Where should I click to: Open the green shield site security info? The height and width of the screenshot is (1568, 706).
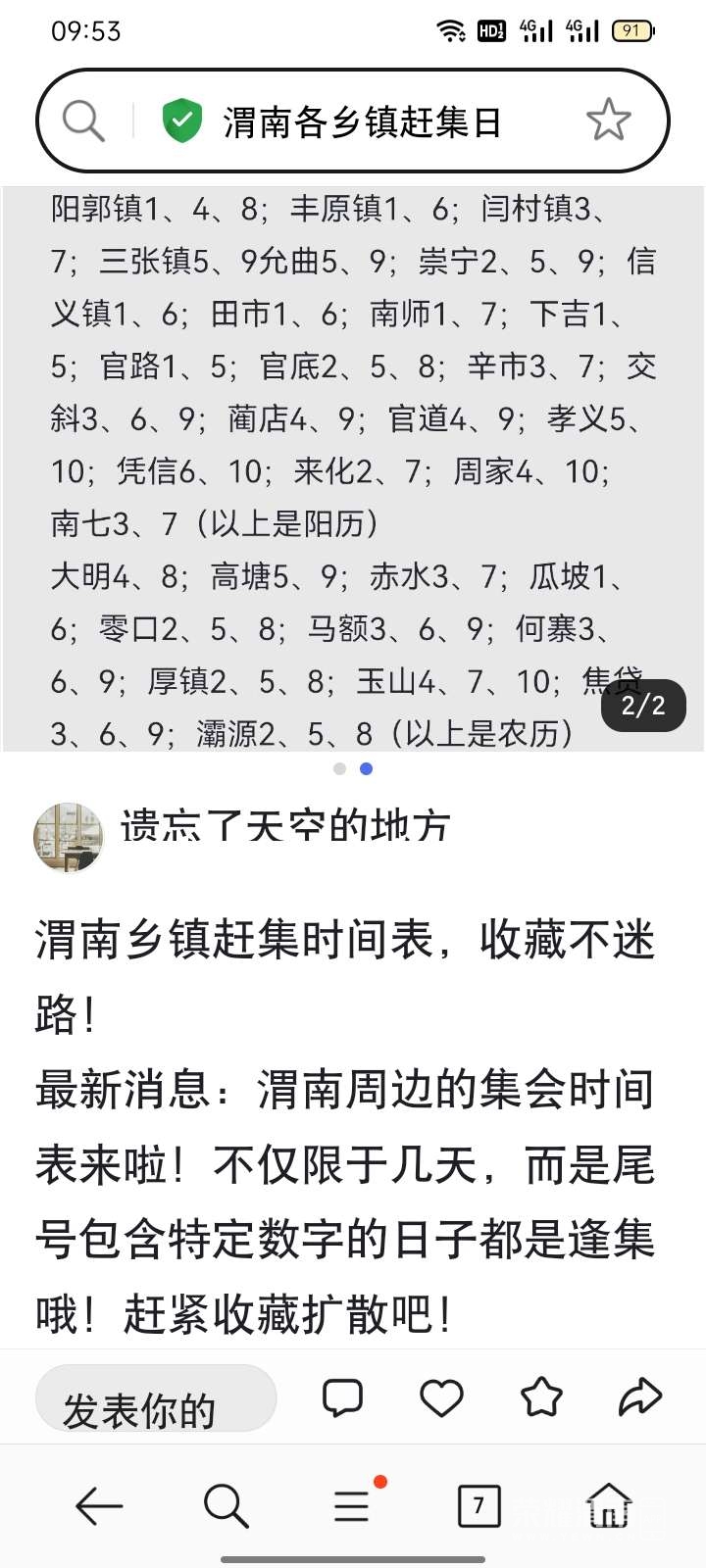181,122
